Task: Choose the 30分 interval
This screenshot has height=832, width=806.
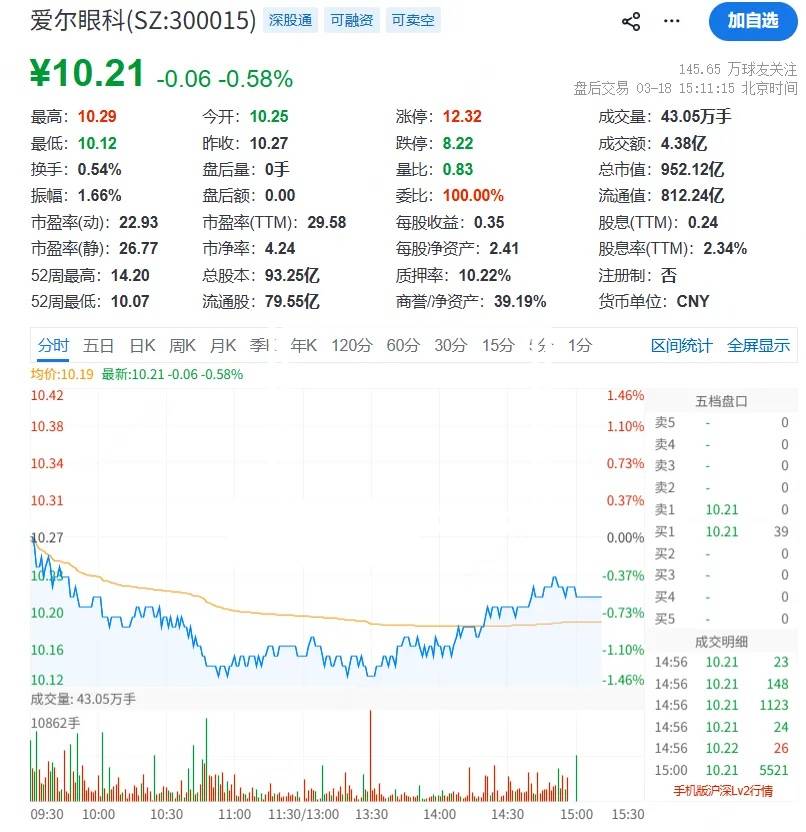Action: tap(451, 346)
